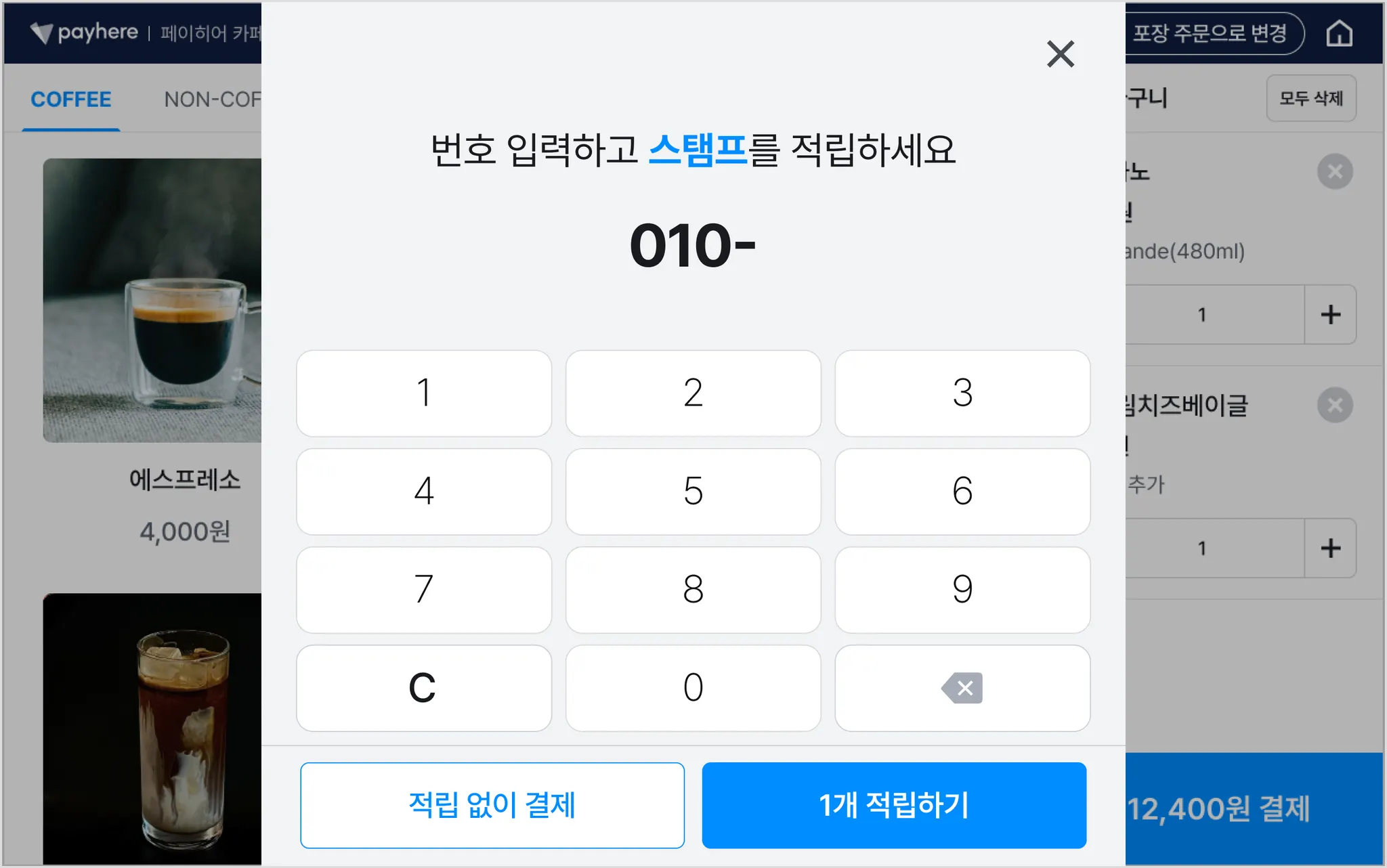Enter digit 8 on the keypad

point(693,590)
